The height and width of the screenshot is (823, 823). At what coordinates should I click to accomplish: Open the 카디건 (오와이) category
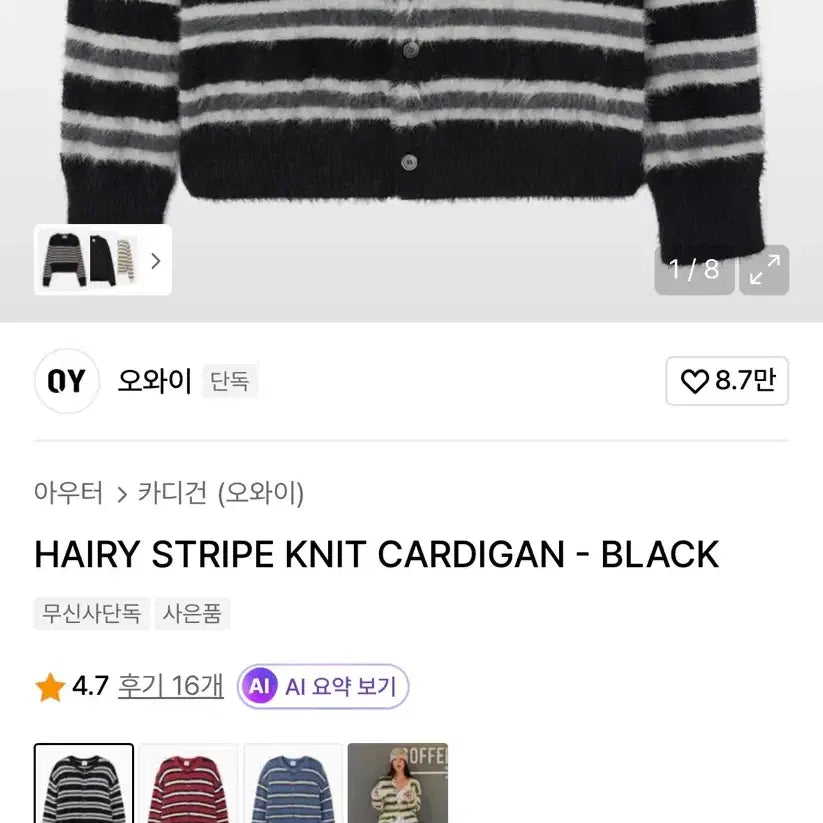point(221,493)
